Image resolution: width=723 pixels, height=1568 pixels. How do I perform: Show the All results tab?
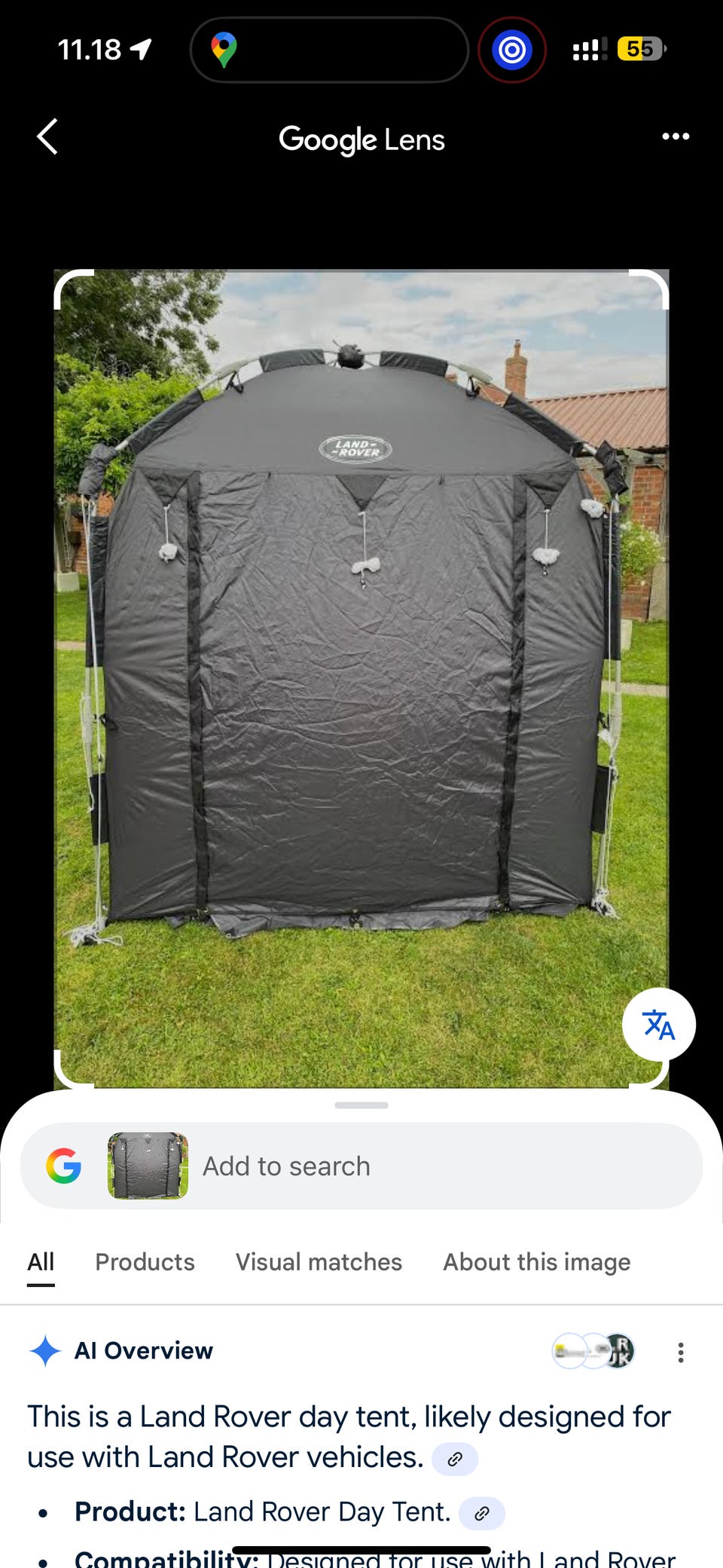41,1262
